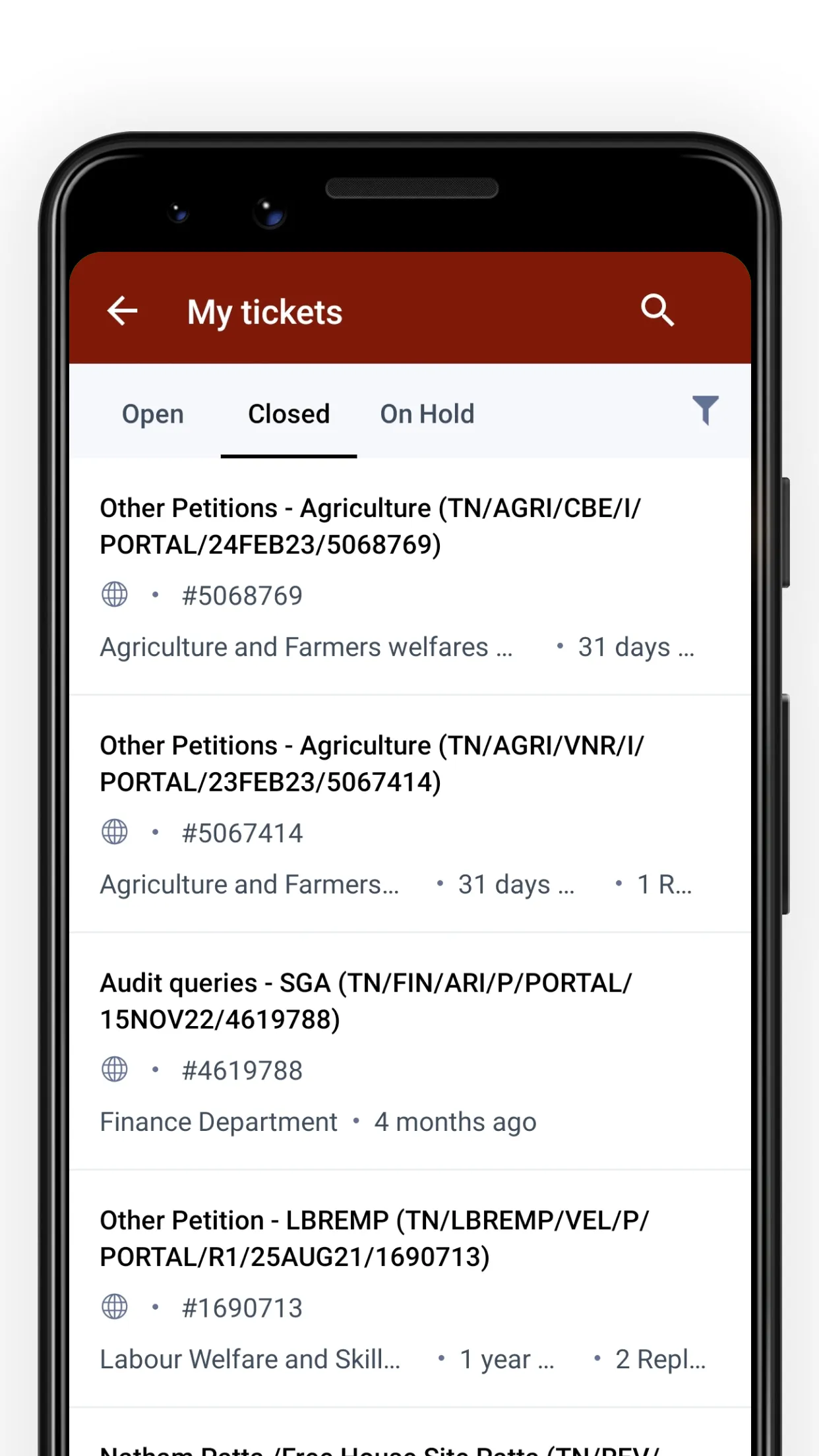819x1456 pixels.
Task: Select the Closed tab
Action: (x=289, y=413)
